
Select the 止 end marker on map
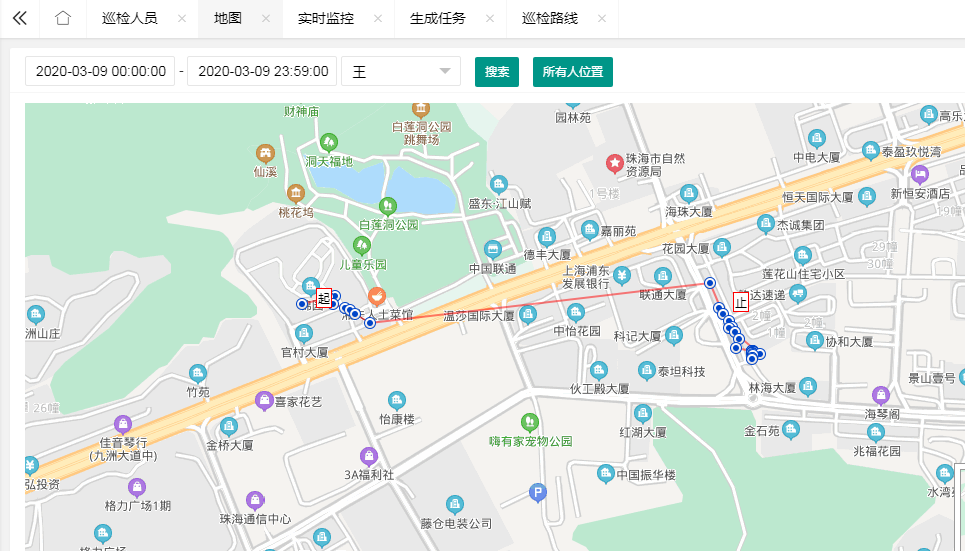coord(740,301)
